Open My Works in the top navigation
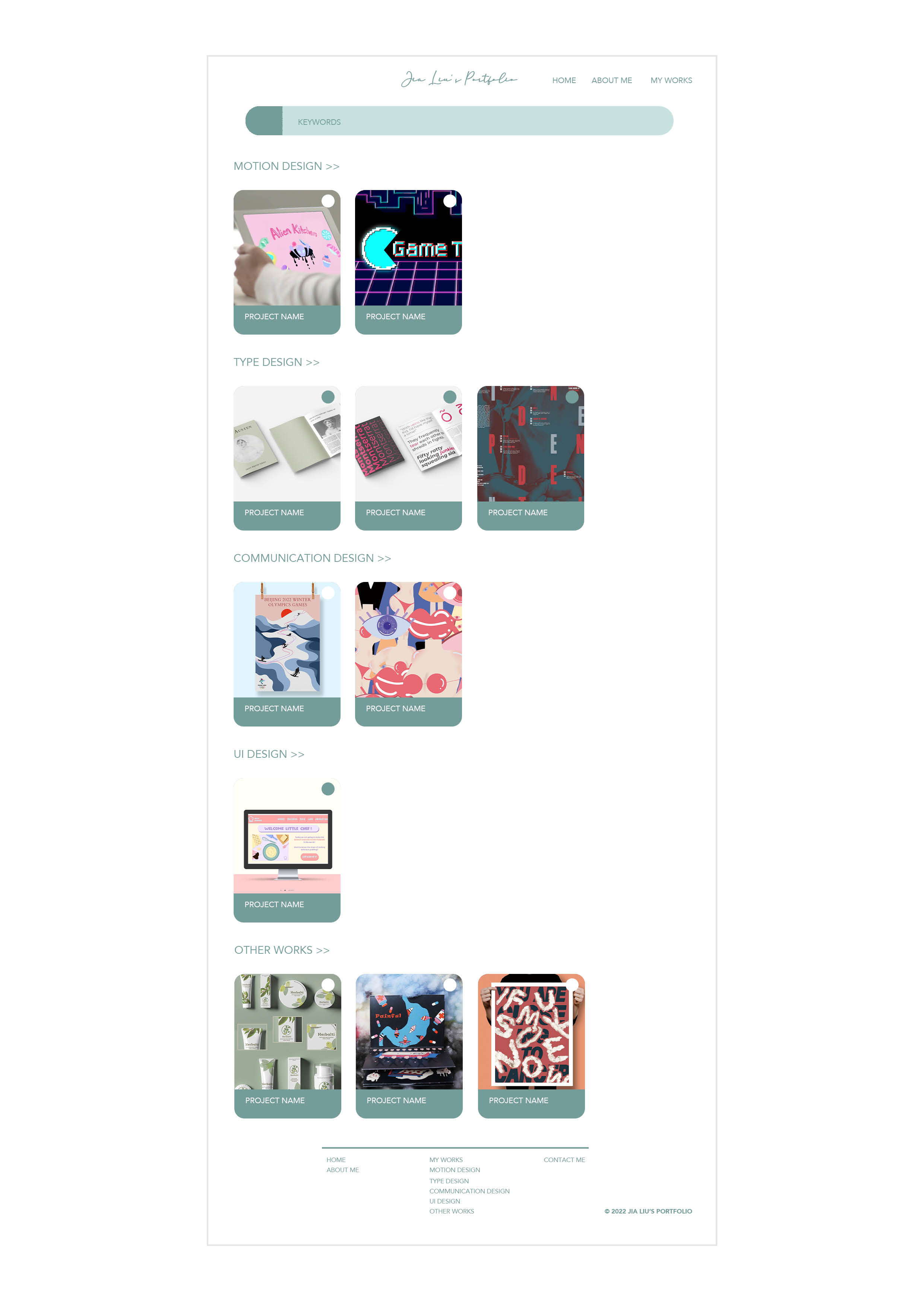The width and height of the screenshot is (924, 1307). tap(671, 80)
